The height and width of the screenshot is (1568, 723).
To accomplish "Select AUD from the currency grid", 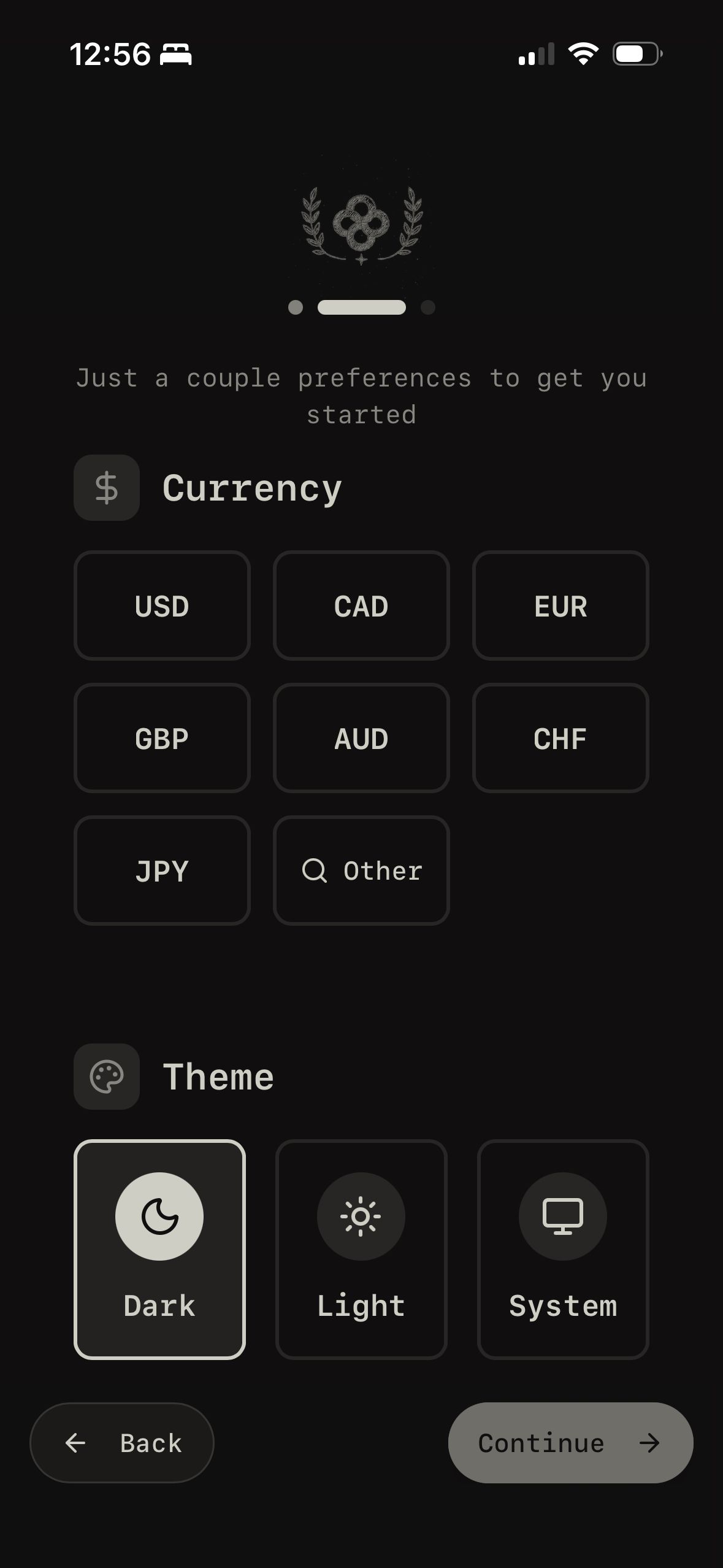I will pyautogui.click(x=361, y=737).
